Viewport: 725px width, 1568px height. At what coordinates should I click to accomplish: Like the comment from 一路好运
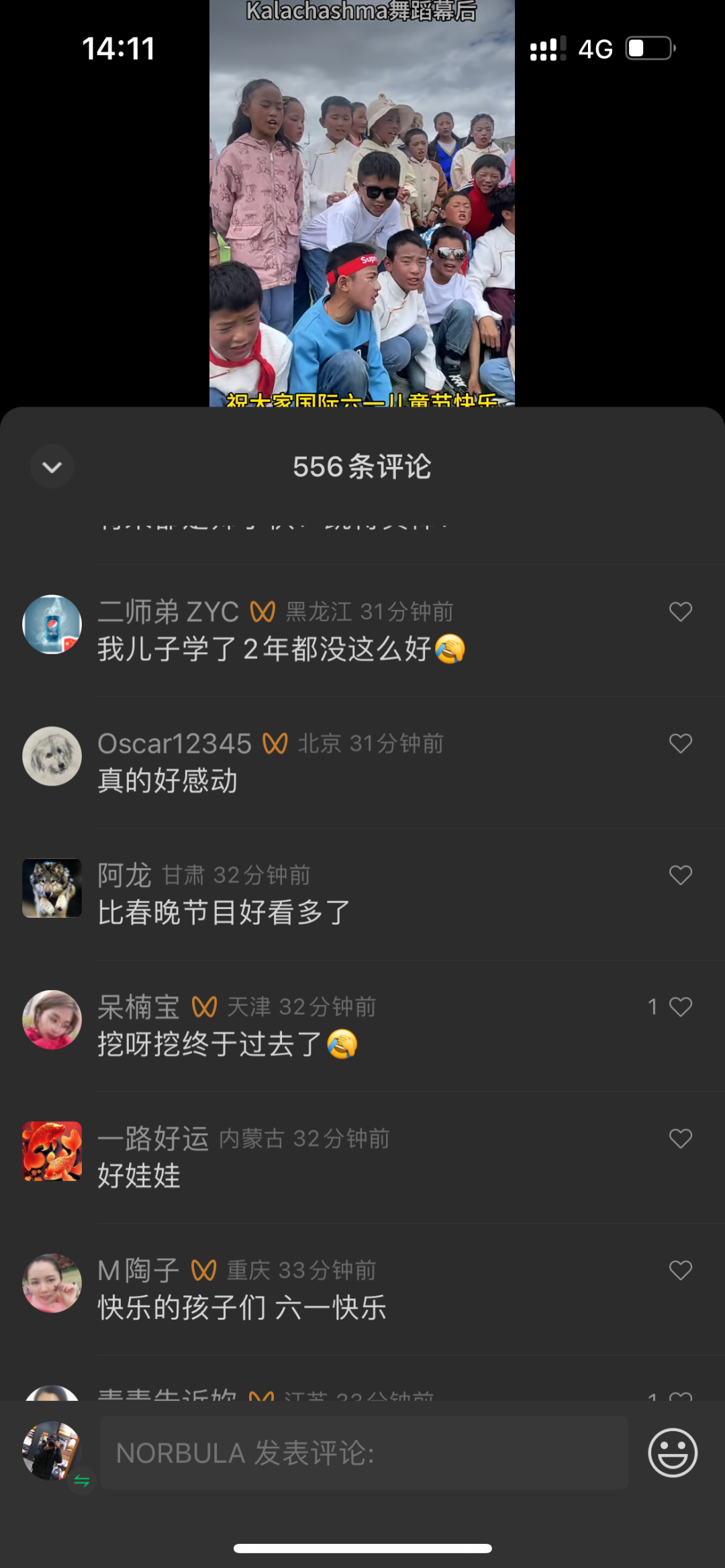(x=680, y=1139)
